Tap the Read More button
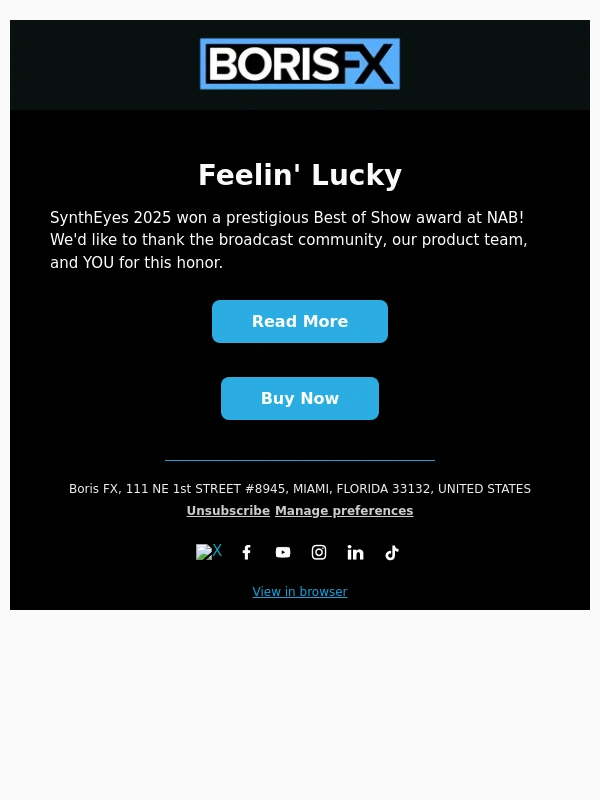 tap(300, 322)
